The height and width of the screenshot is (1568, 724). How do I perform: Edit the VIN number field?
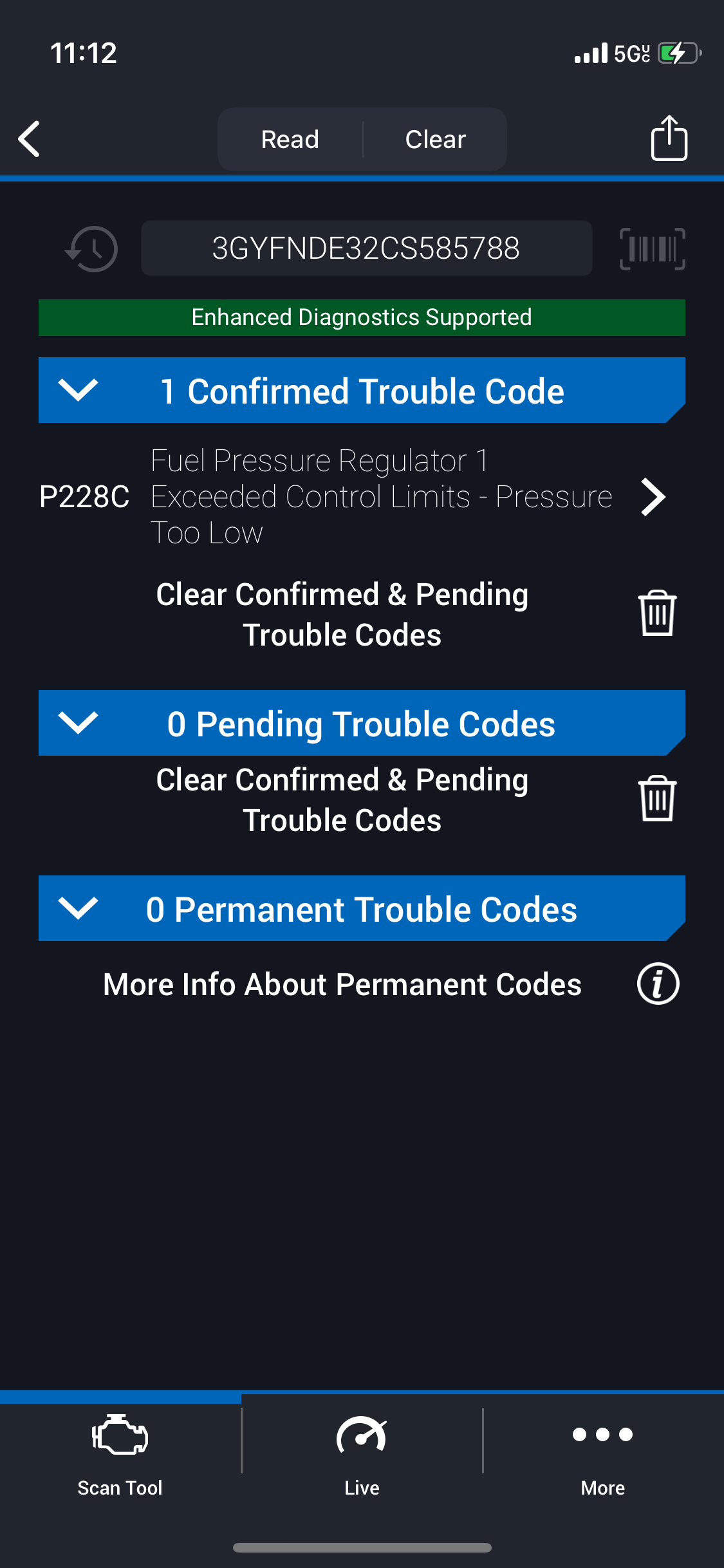tap(366, 248)
